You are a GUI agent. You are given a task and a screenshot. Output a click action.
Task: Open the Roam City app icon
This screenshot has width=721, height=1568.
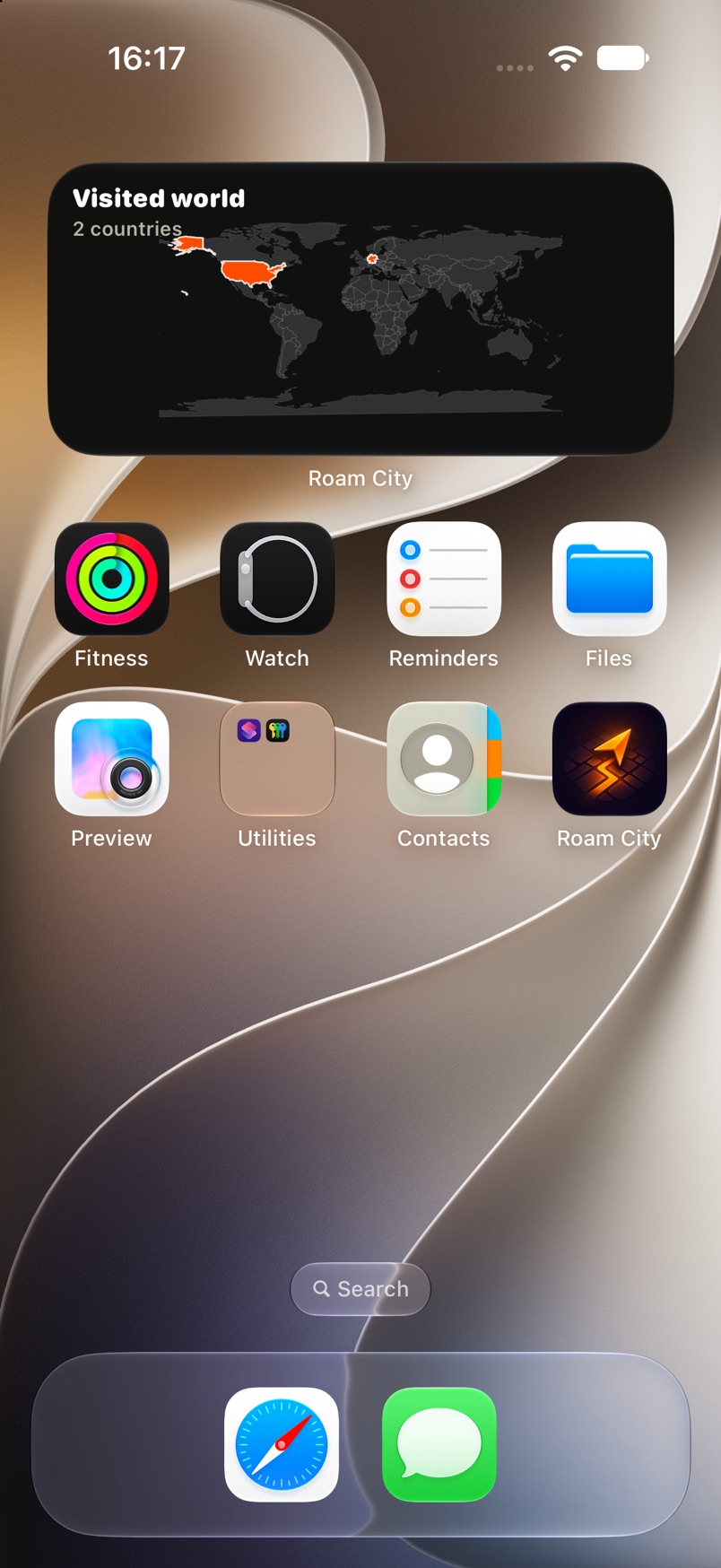[610, 759]
